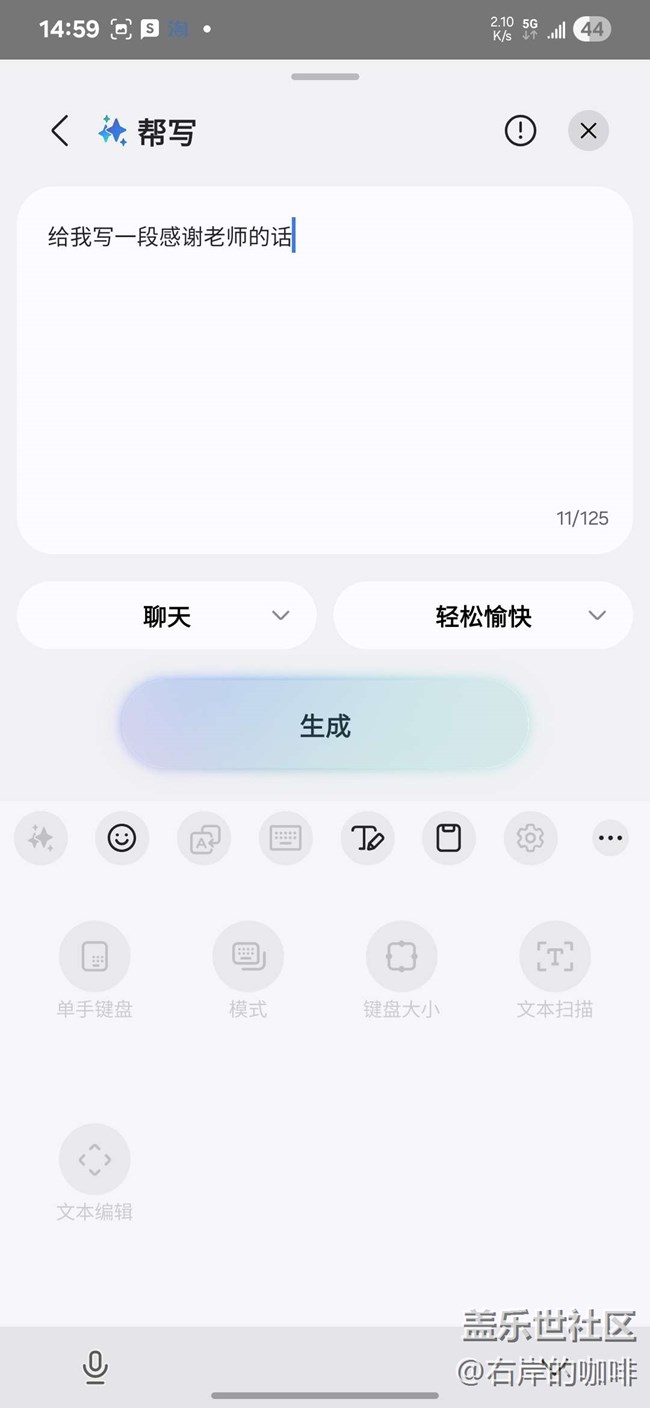Viewport: 650px width, 1408px height.
Task: Close the 帮写 panel
Action: [x=588, y=131]
